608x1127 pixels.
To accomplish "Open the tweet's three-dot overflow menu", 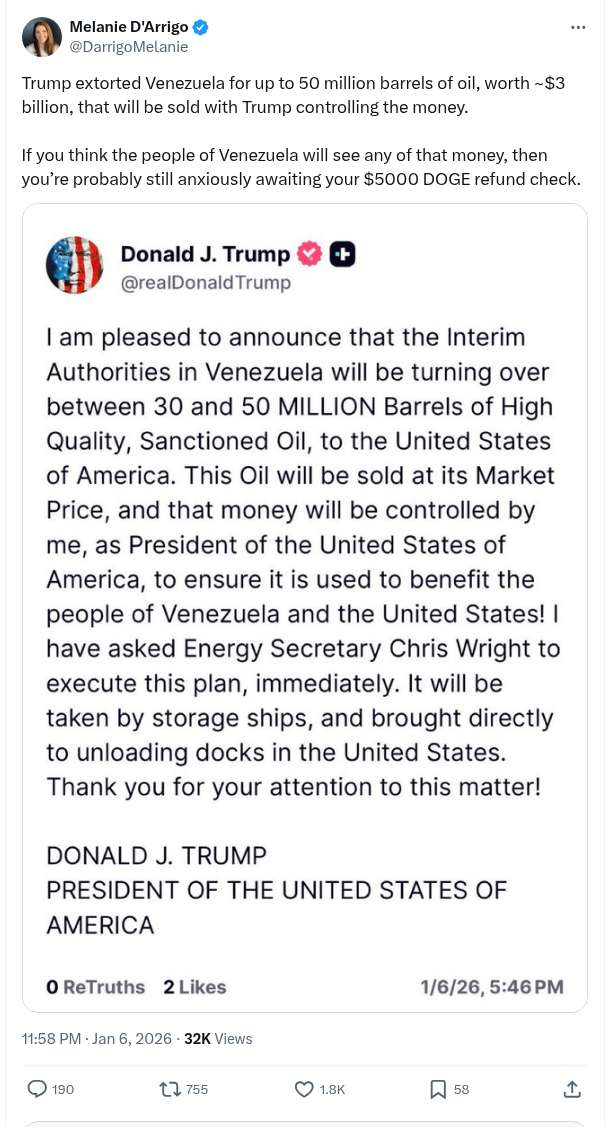I will (x=578, y=28).
